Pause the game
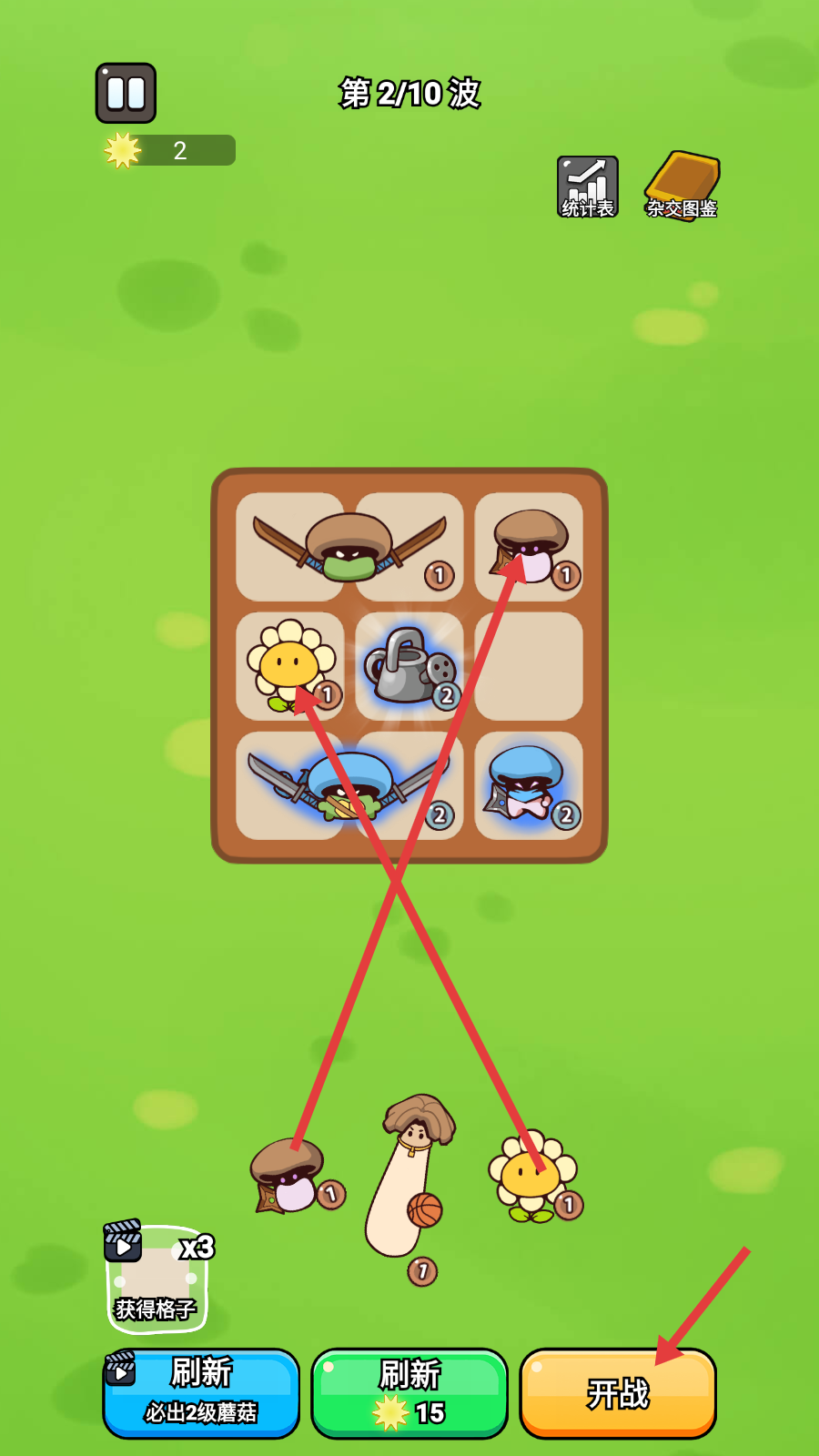Screen dimensions: 819x1456 coord(126,93)
